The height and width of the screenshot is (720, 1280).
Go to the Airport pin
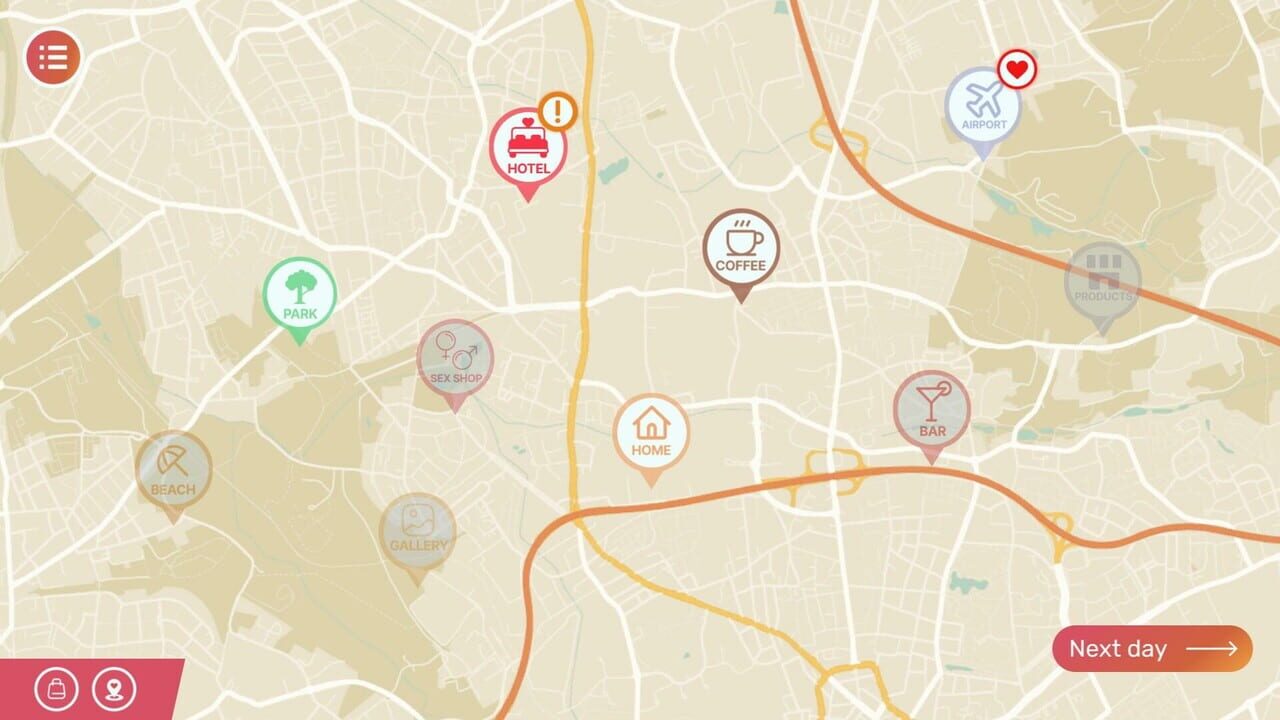click(983, 106)
